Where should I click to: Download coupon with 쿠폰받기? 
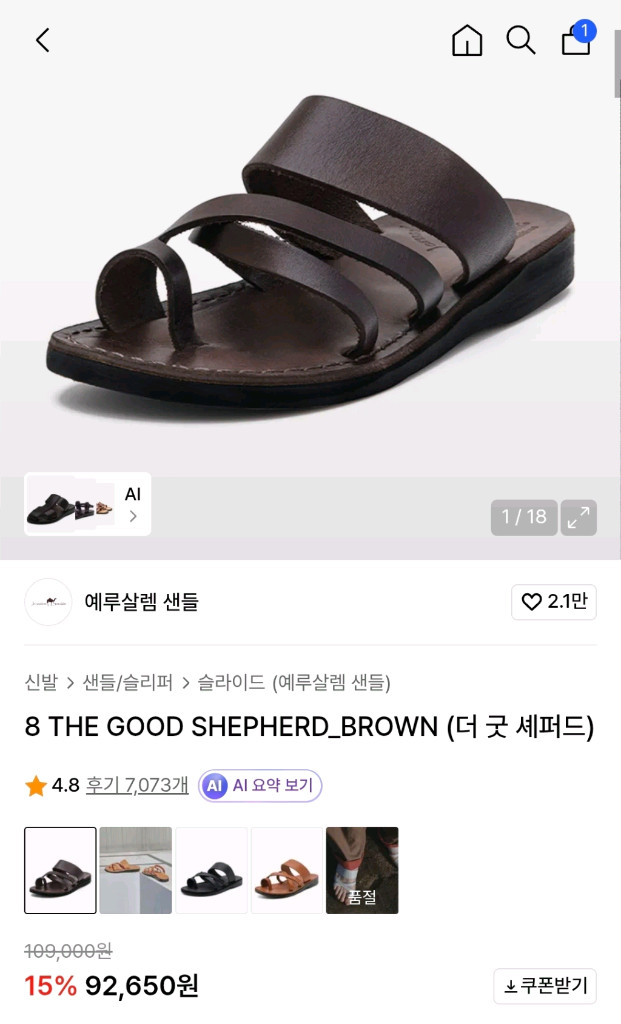pyautogui.click(x=545, y=986)
